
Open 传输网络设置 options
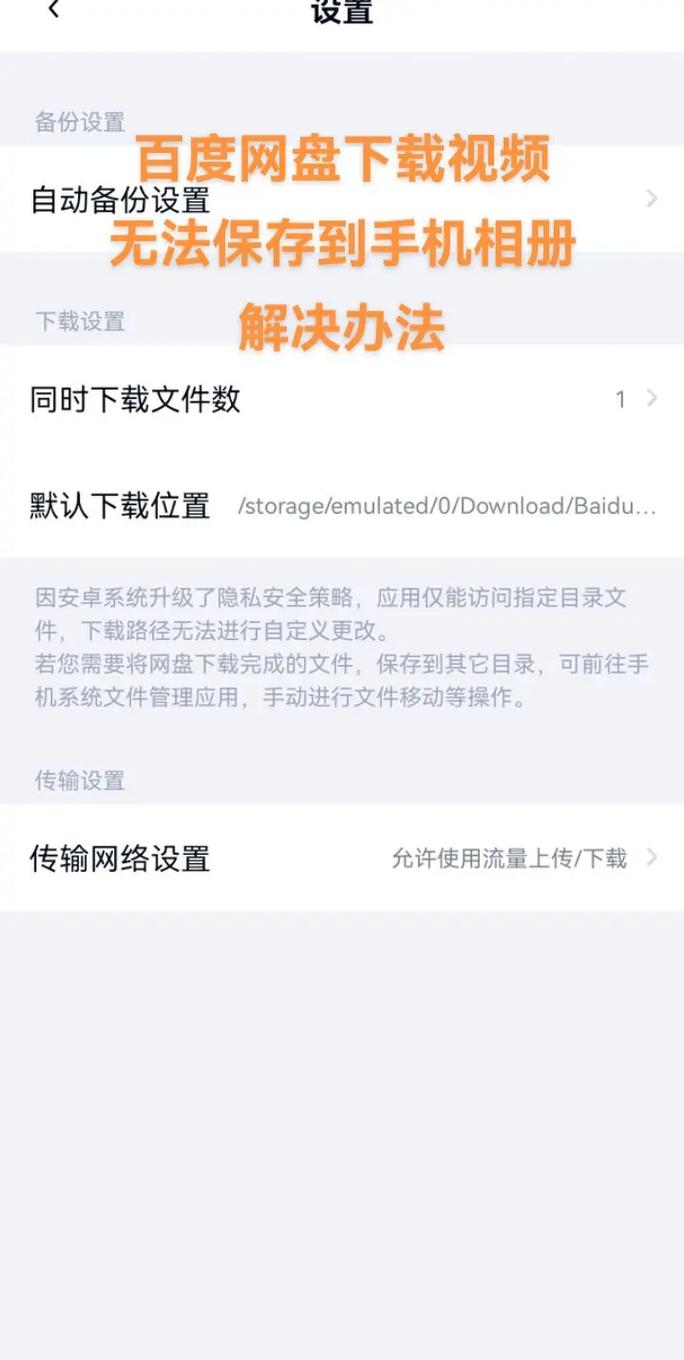[342, 858]
